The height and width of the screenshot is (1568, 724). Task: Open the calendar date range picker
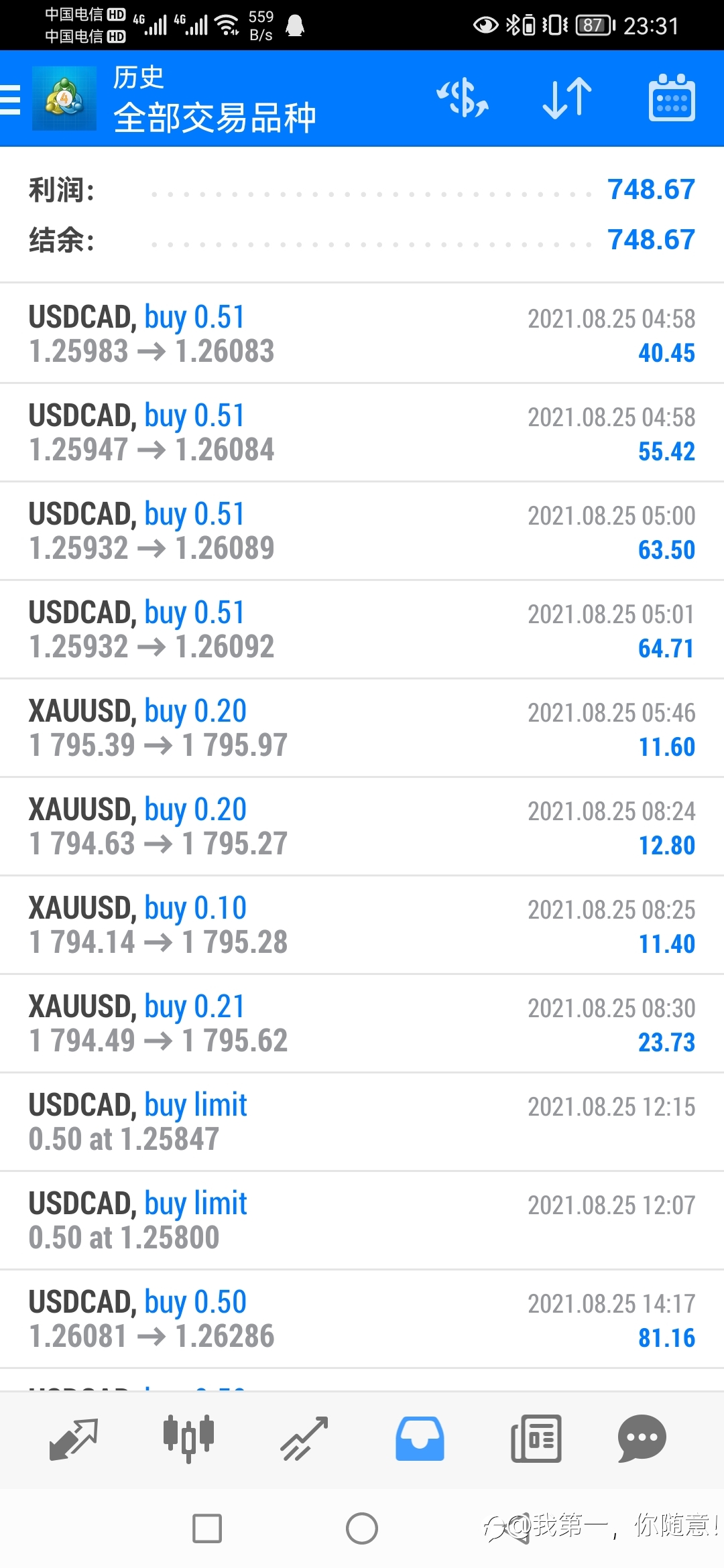[672, 99]
